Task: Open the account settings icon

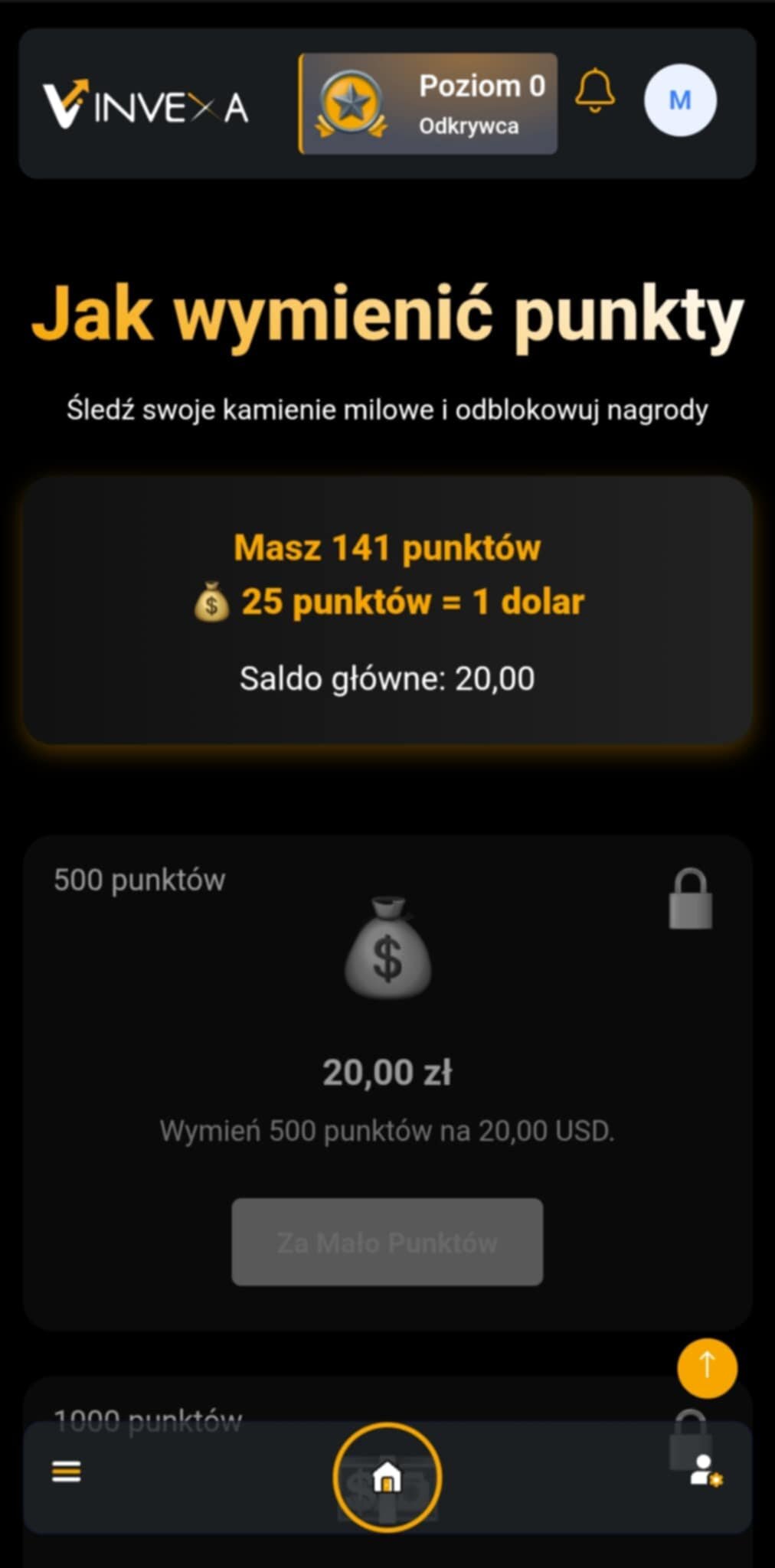Action: coord(705,1471)
